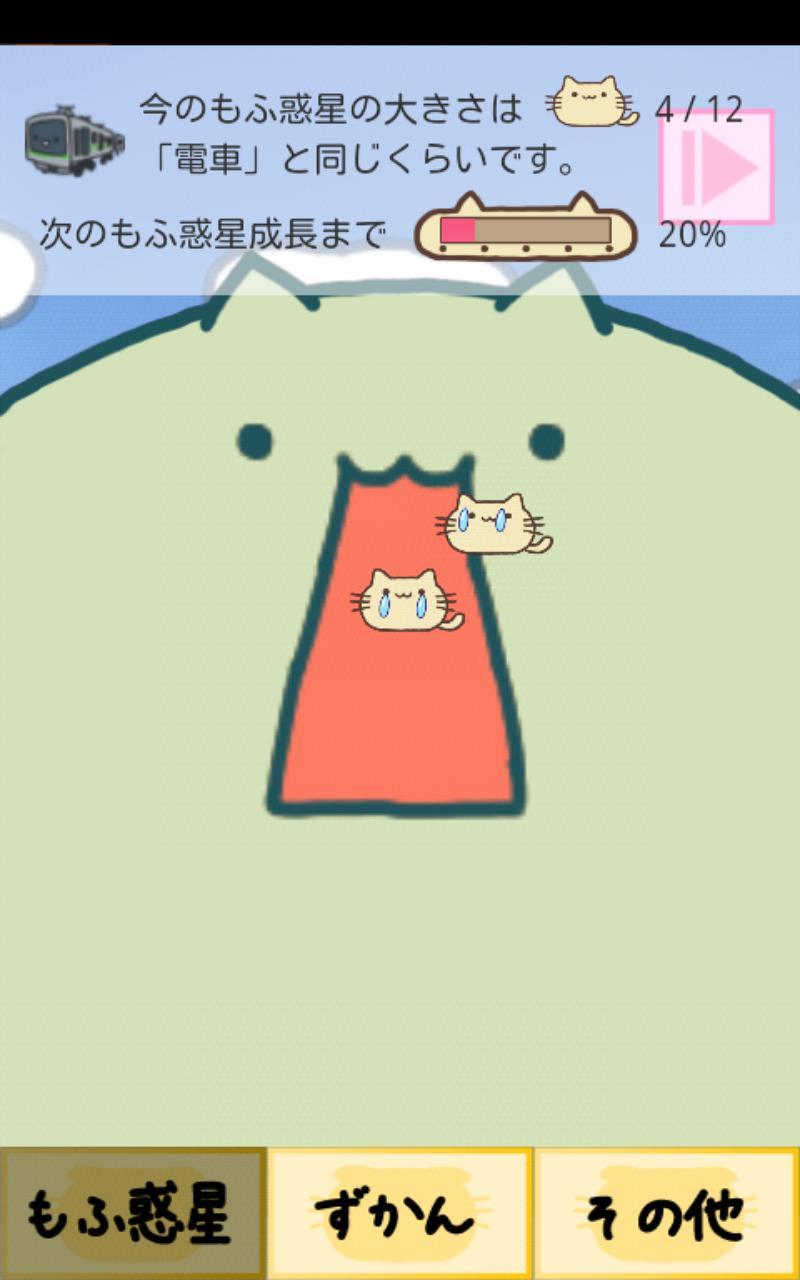Tap the 4/12 counter text
The image size is (800, 1280).
[699, 110]
